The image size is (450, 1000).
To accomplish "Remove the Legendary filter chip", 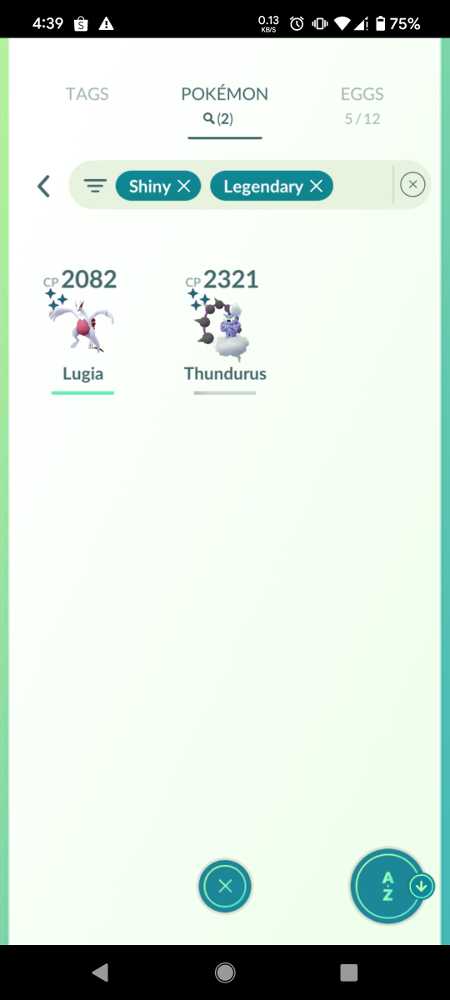I will pyautogui.click(x=316, y=186).
